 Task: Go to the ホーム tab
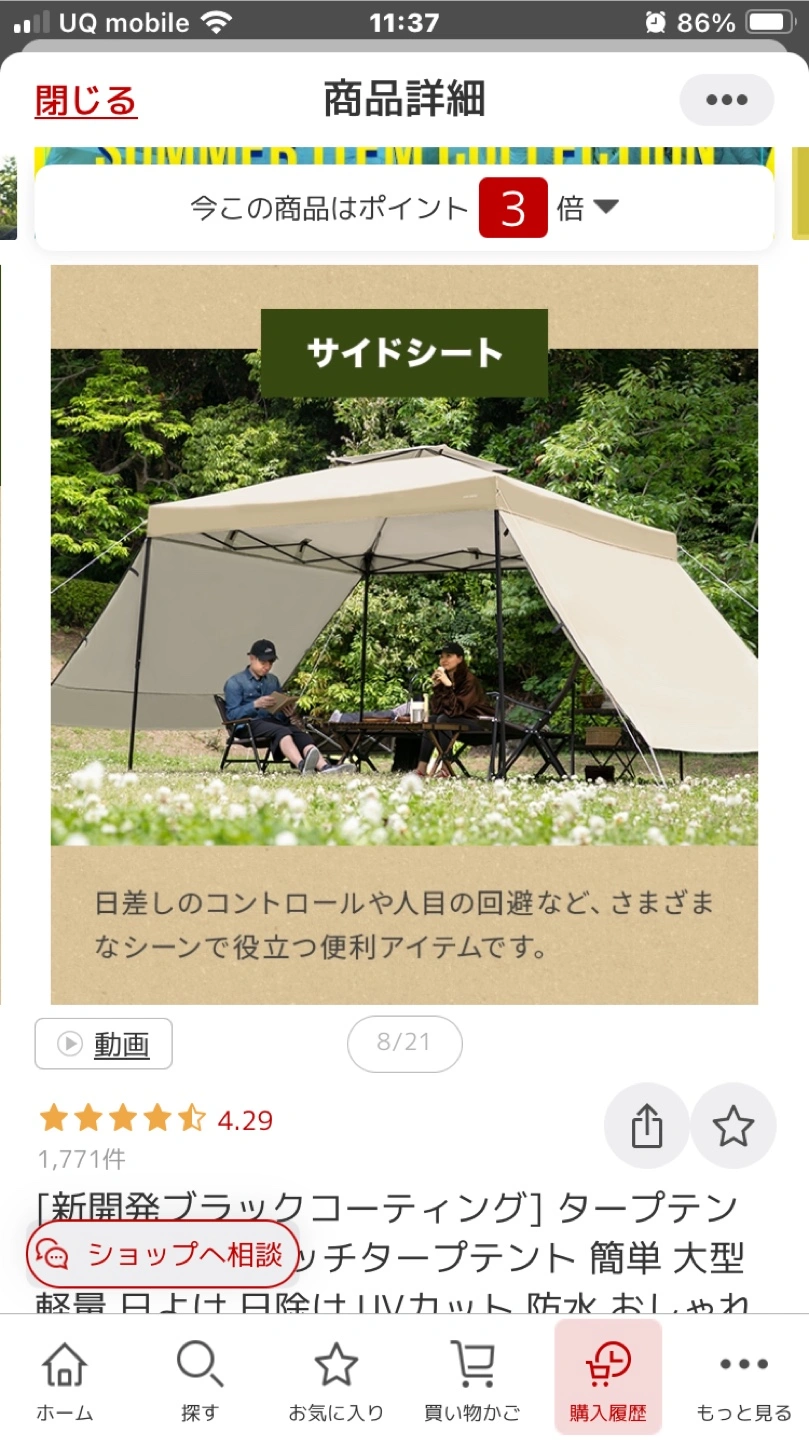[x=65, y=1380]
